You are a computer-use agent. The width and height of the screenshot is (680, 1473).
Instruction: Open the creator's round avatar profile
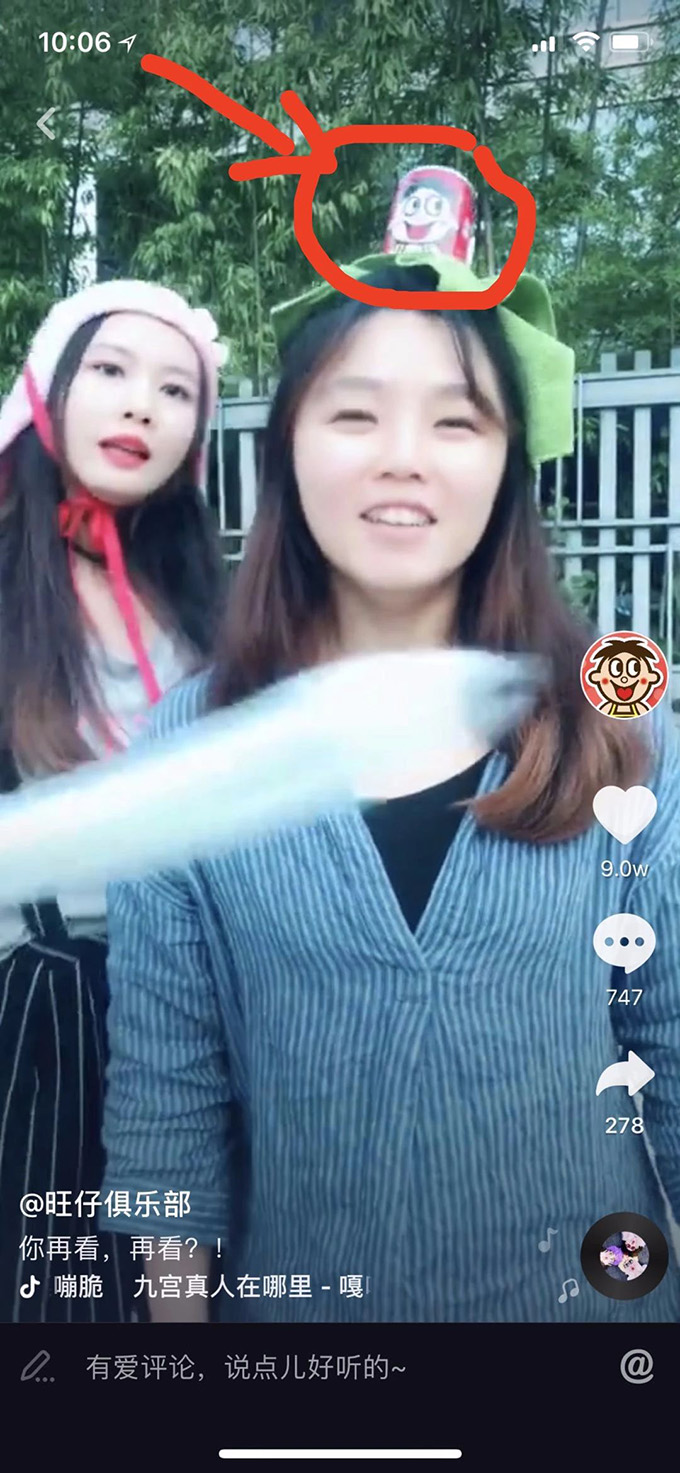(624, 675)
